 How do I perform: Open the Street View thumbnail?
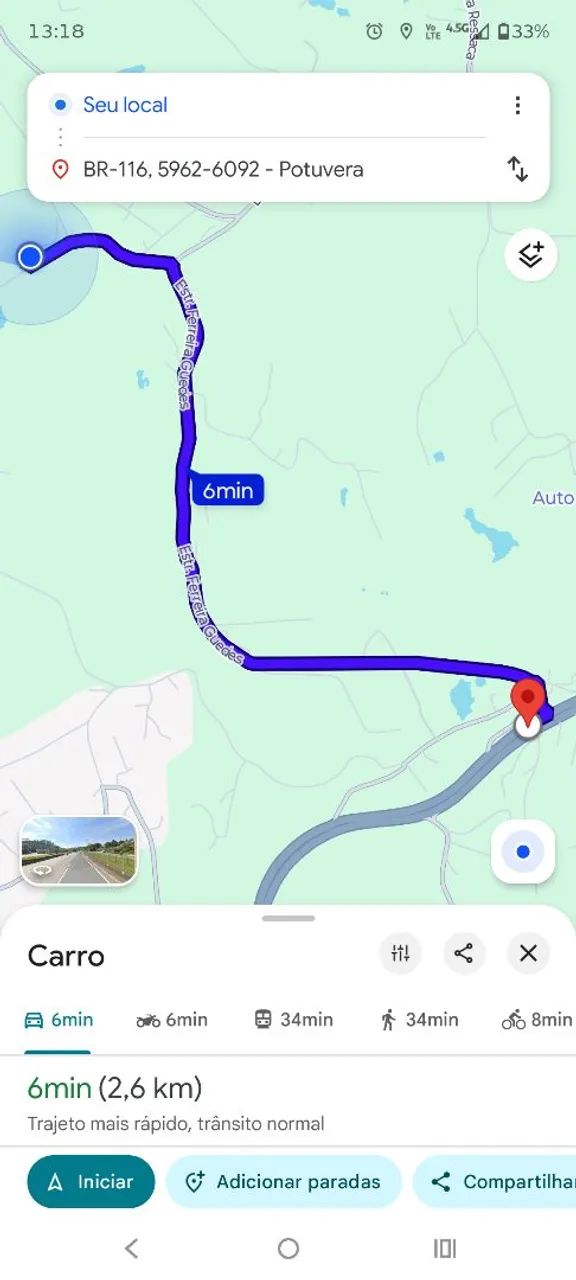click(x=79, y=851)
